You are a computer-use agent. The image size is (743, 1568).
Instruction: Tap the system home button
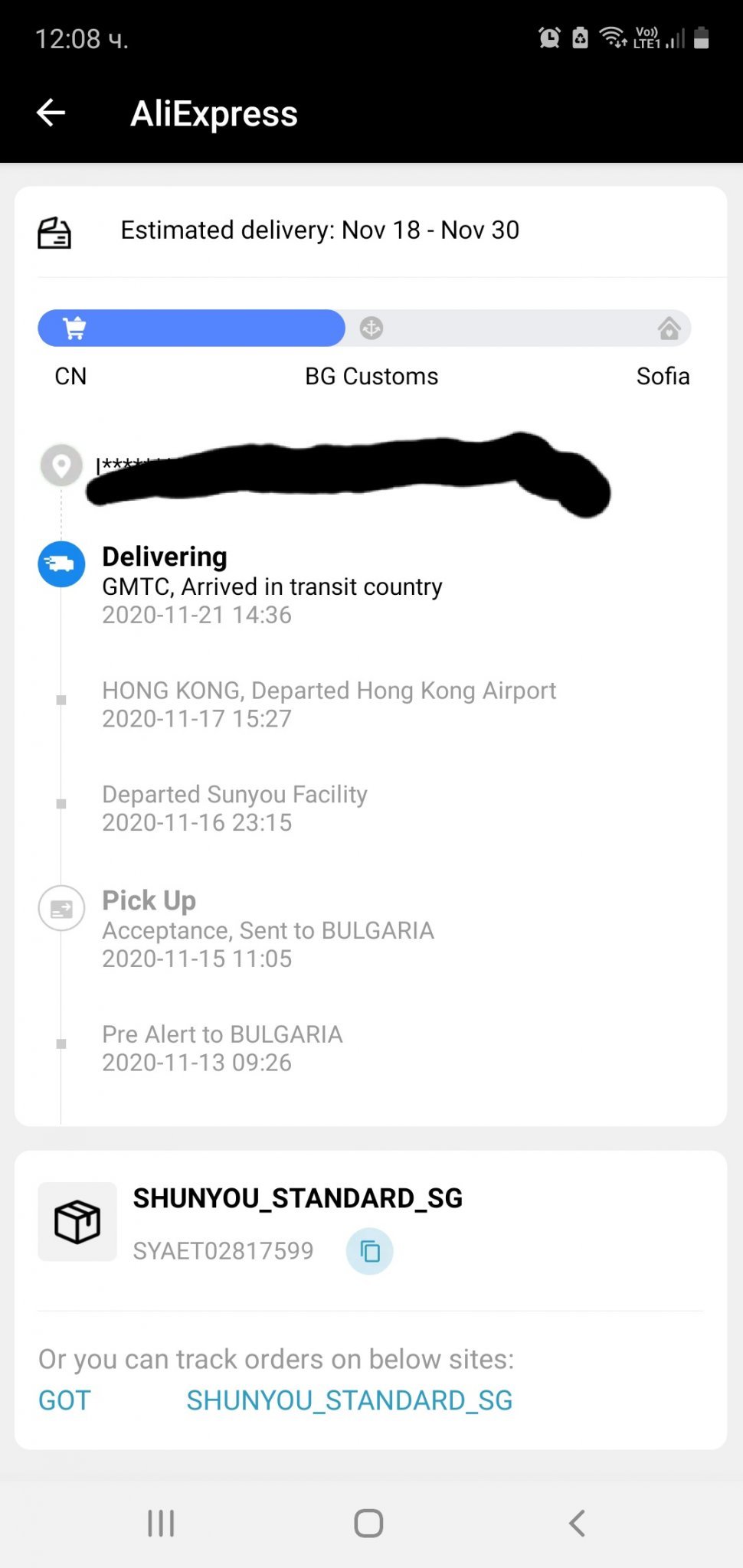[368, 1523]
